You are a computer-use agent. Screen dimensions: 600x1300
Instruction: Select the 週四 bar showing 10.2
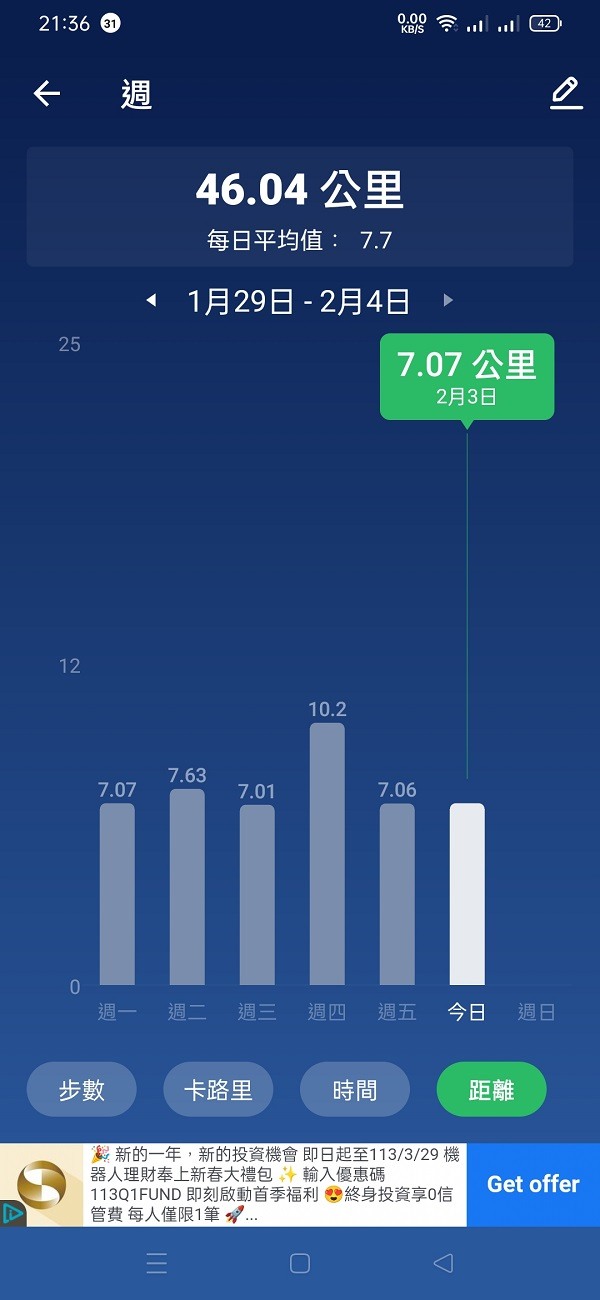(x=327, y=854)
